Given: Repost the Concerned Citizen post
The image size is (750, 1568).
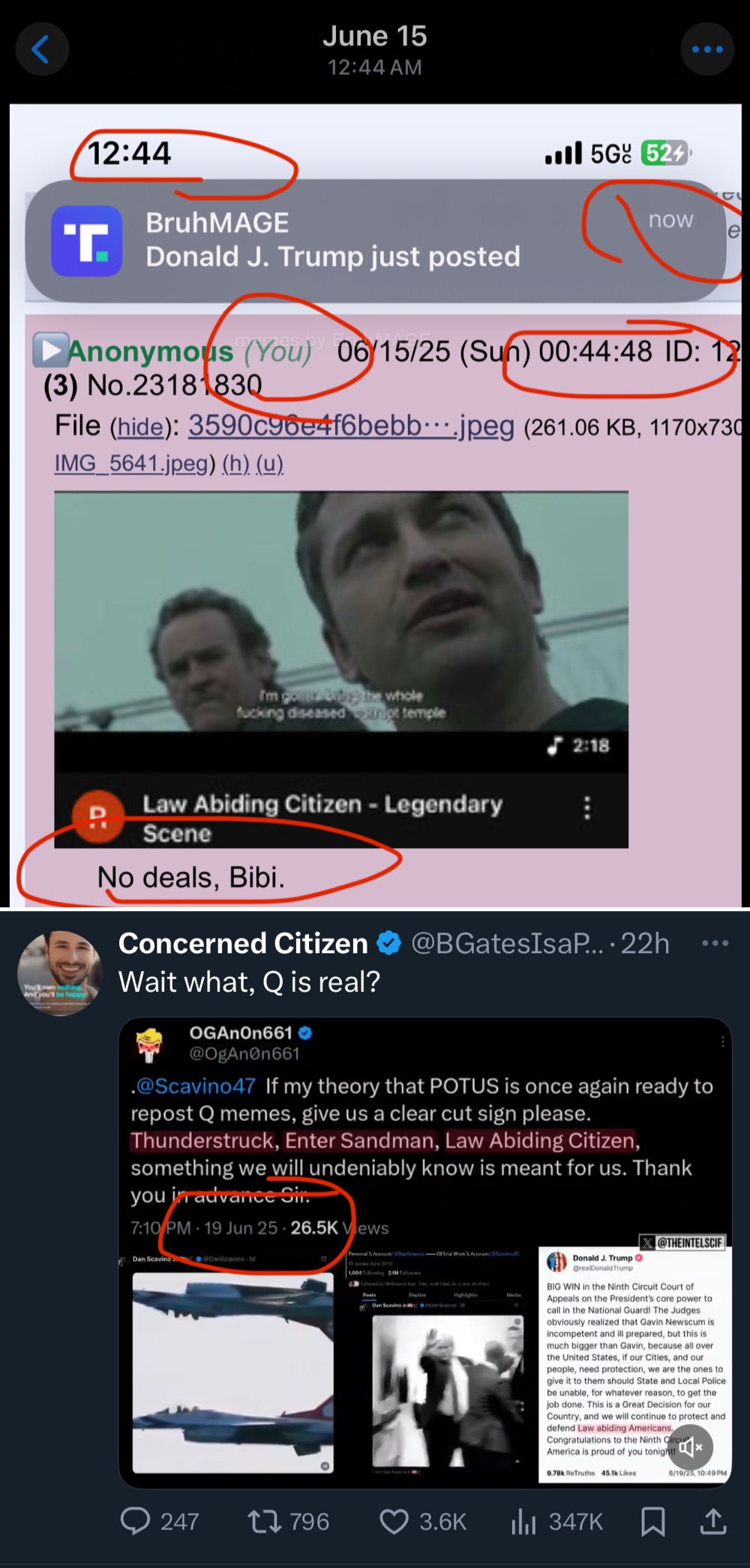Looking at the screenshot, I should pos(289,1522).
